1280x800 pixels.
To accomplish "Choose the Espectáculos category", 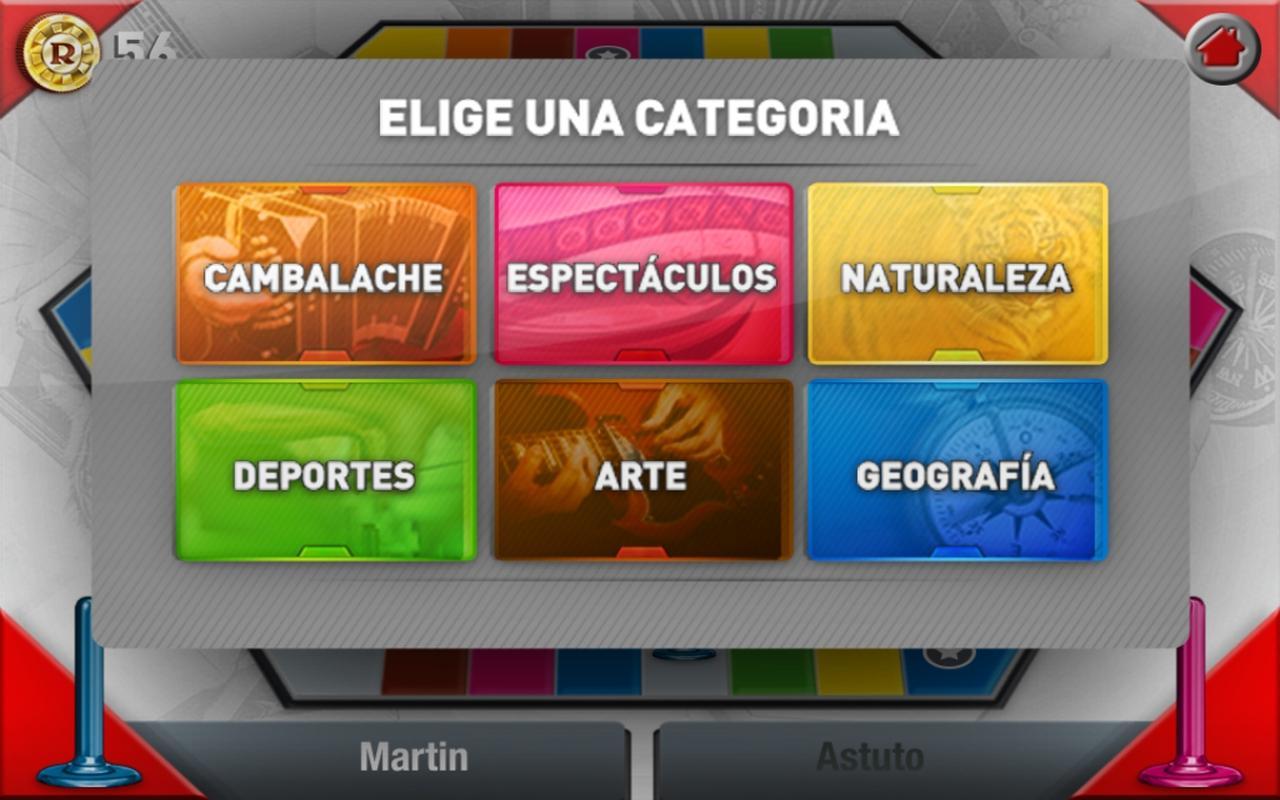I will [642, 274].
